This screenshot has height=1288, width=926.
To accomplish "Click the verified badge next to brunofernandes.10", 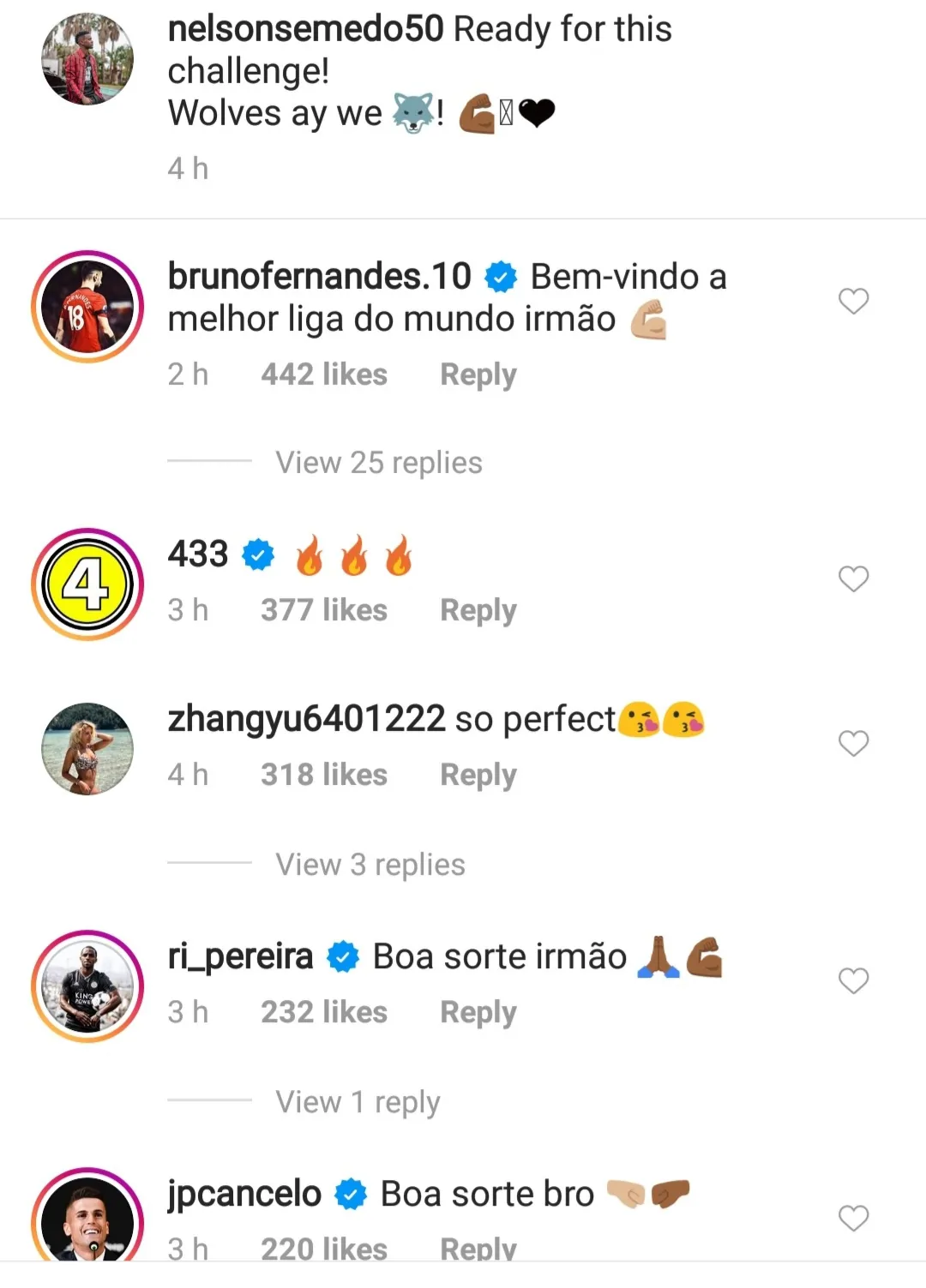I will coord(502,276).
